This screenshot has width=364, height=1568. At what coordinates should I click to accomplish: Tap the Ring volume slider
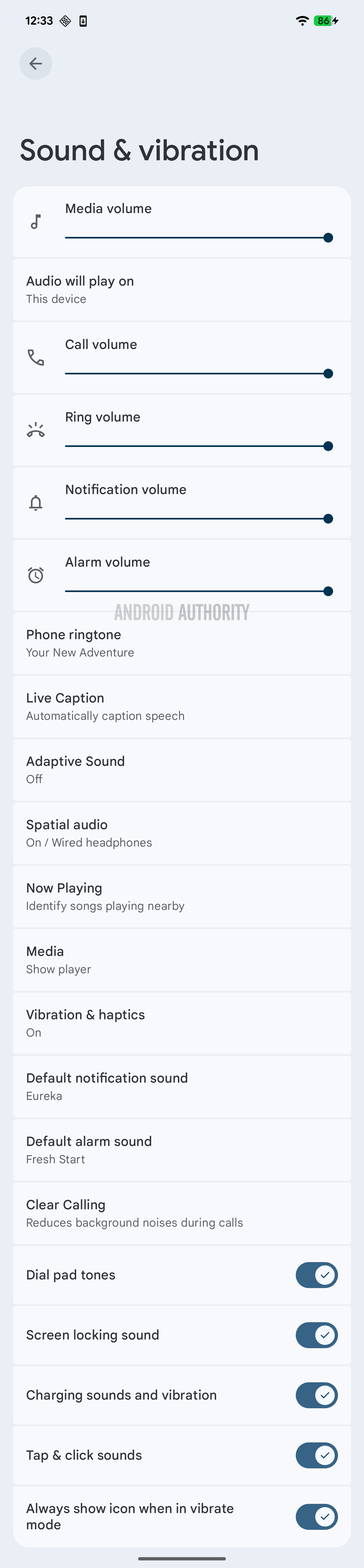click(x=197, y=446)
